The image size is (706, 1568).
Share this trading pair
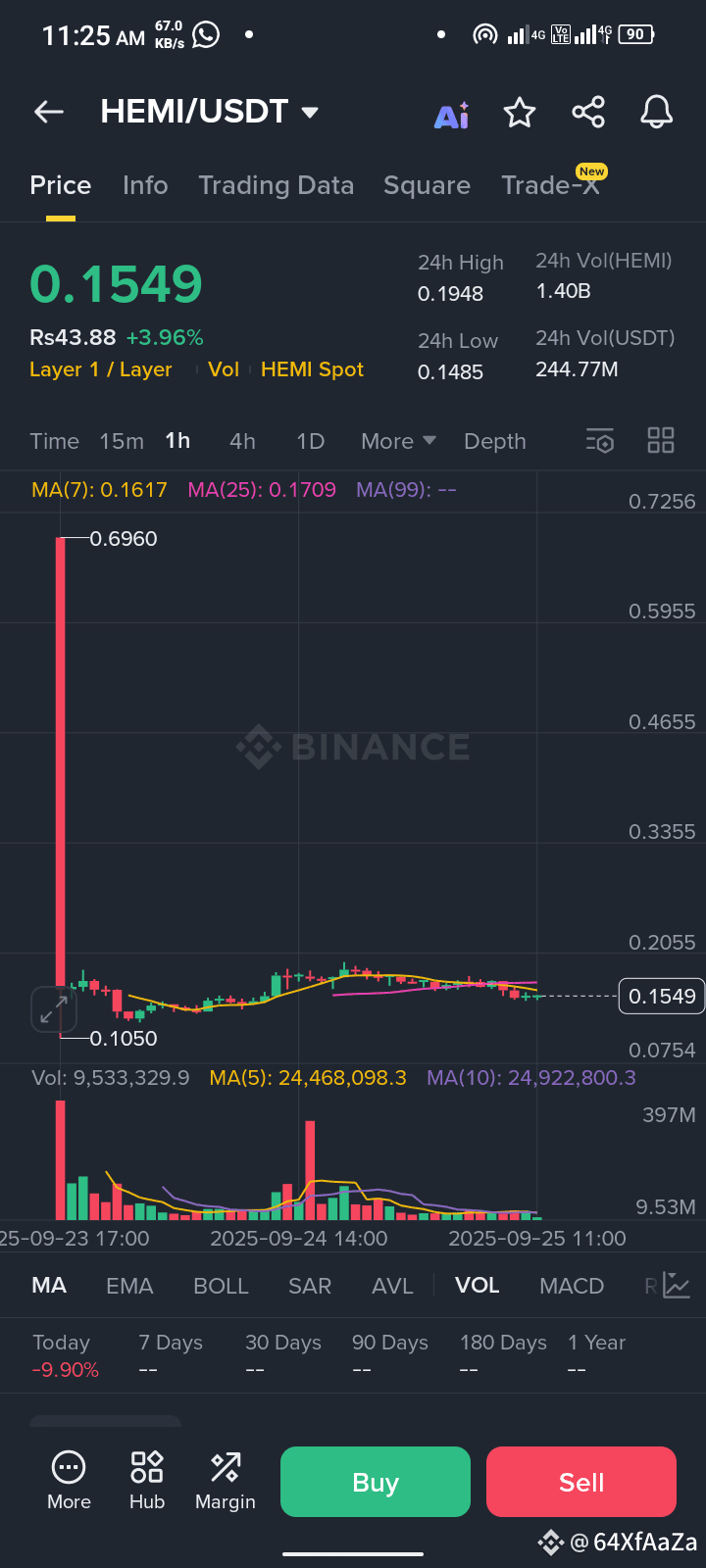pyautogui.click(x=588, y=112)
